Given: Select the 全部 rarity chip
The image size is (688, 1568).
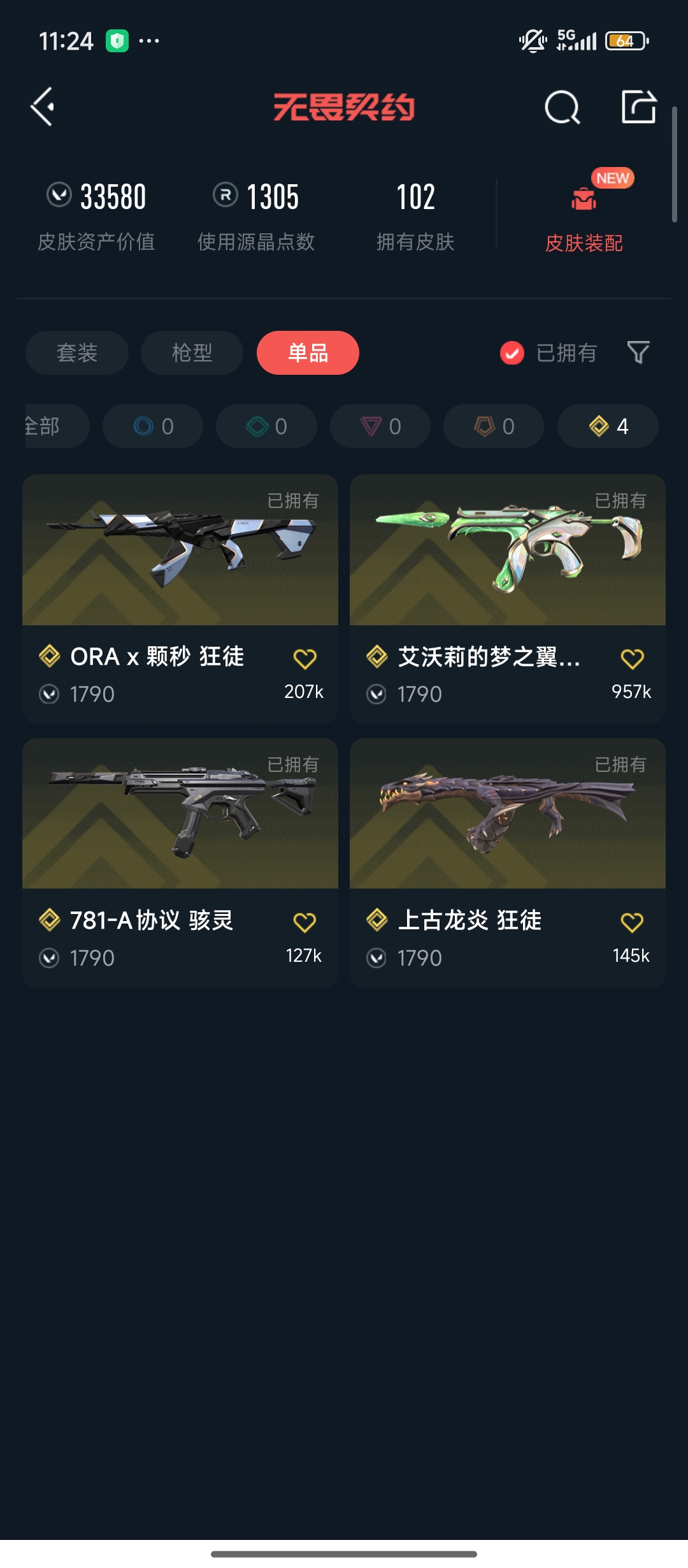Looking at the screenshot, I should (x=51, y=426).
